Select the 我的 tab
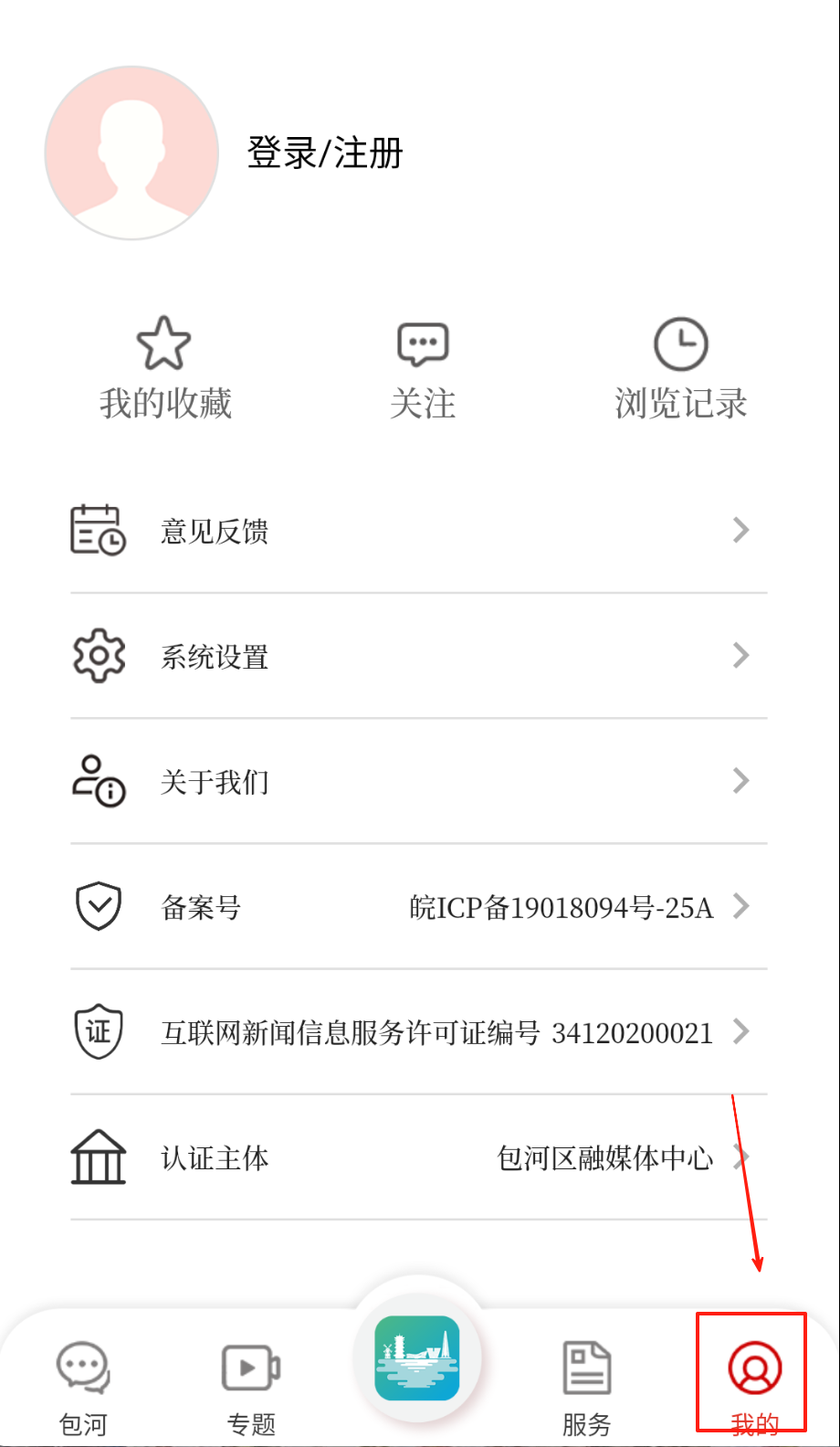This screenshot has height=1447, width=840. tap(754, 1379)
